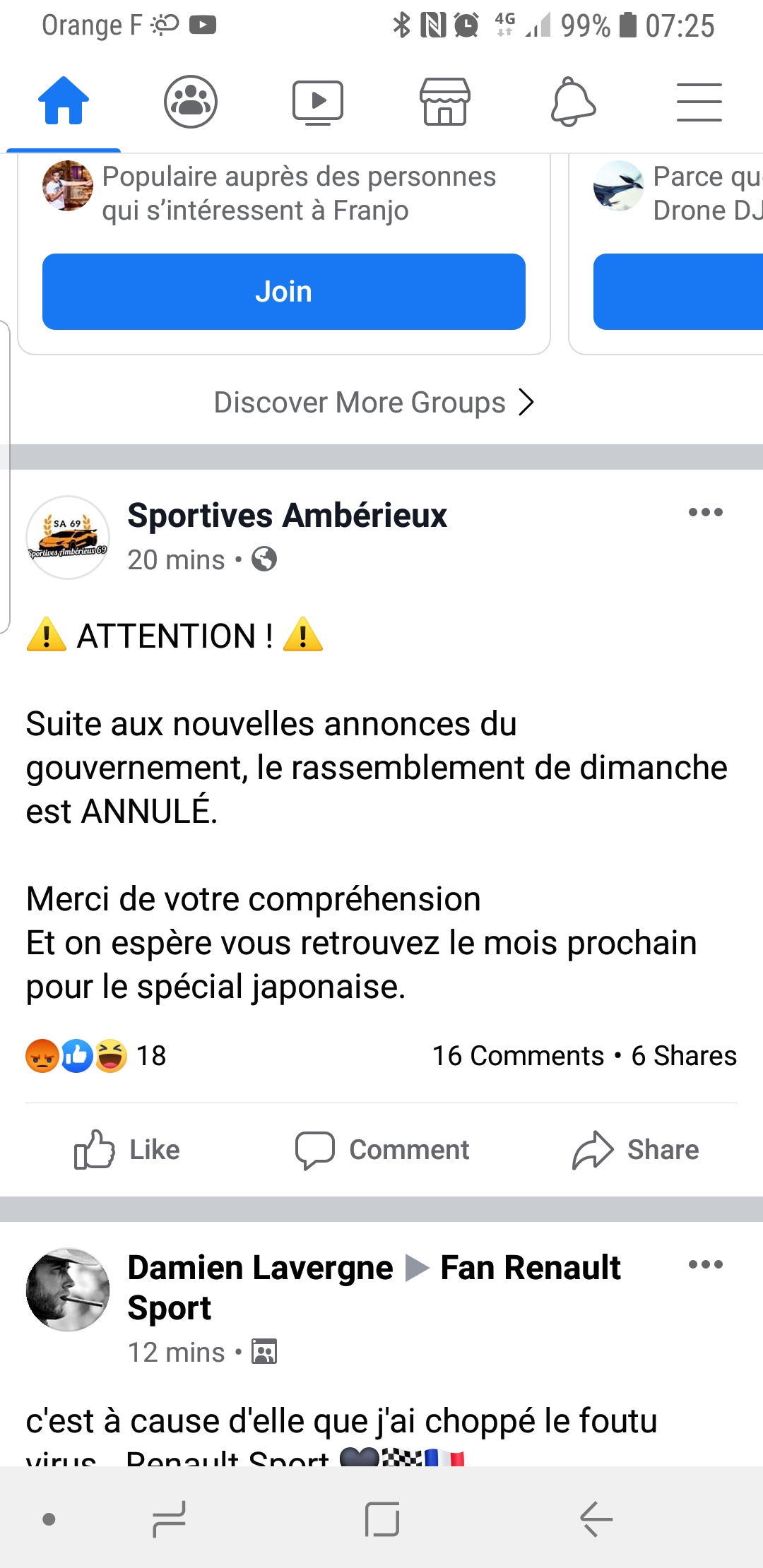Image resolution: width=763 pixels, height=1568 pixels.
Task: Open options menu on Damien Lavergne's post
Action: (x=705, y=1264)
